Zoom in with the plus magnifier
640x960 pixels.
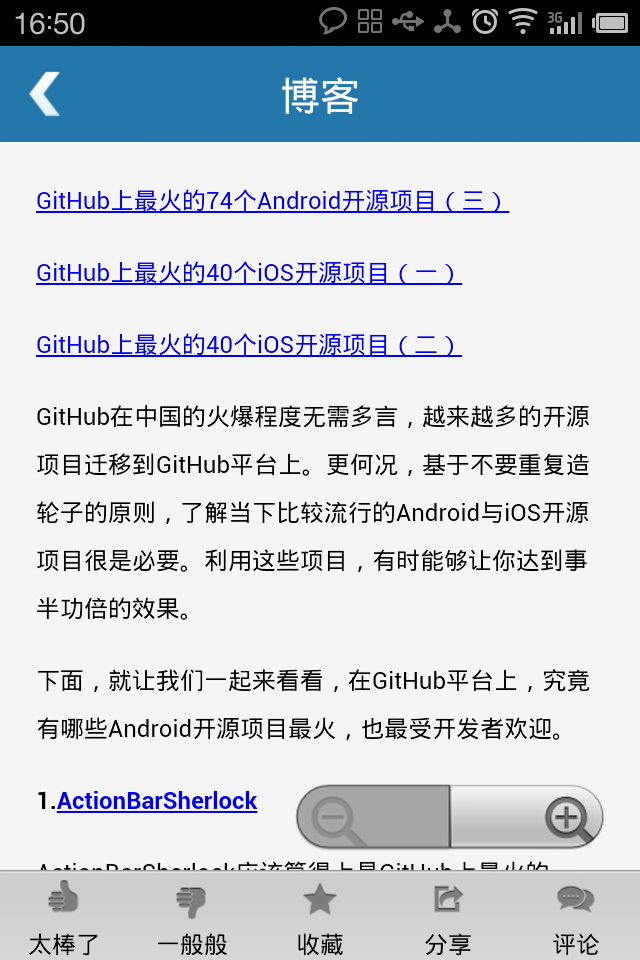click(x=527, y=817)
